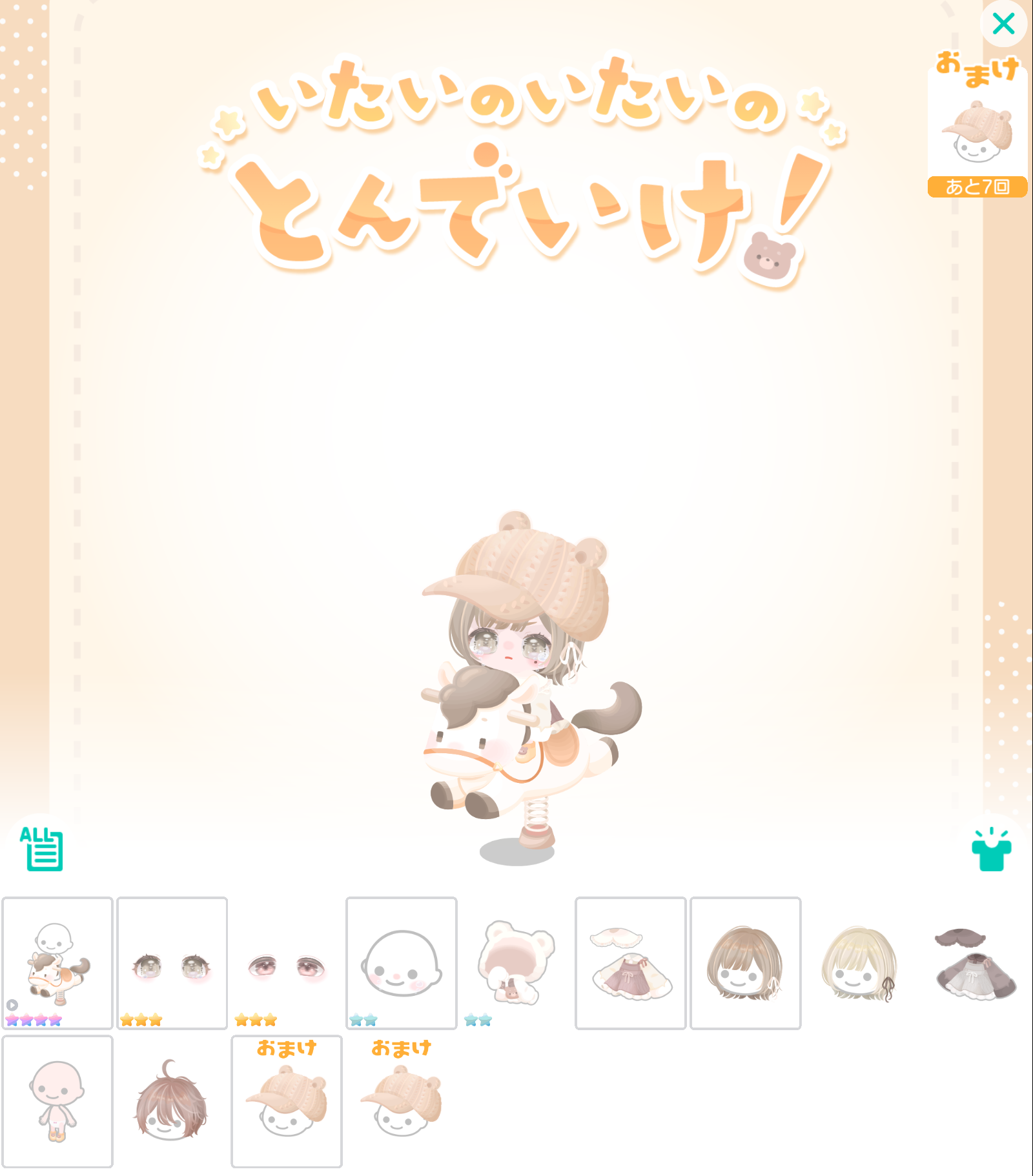Select the two-star blushing face item
1033x1176 pixels.
401,962
